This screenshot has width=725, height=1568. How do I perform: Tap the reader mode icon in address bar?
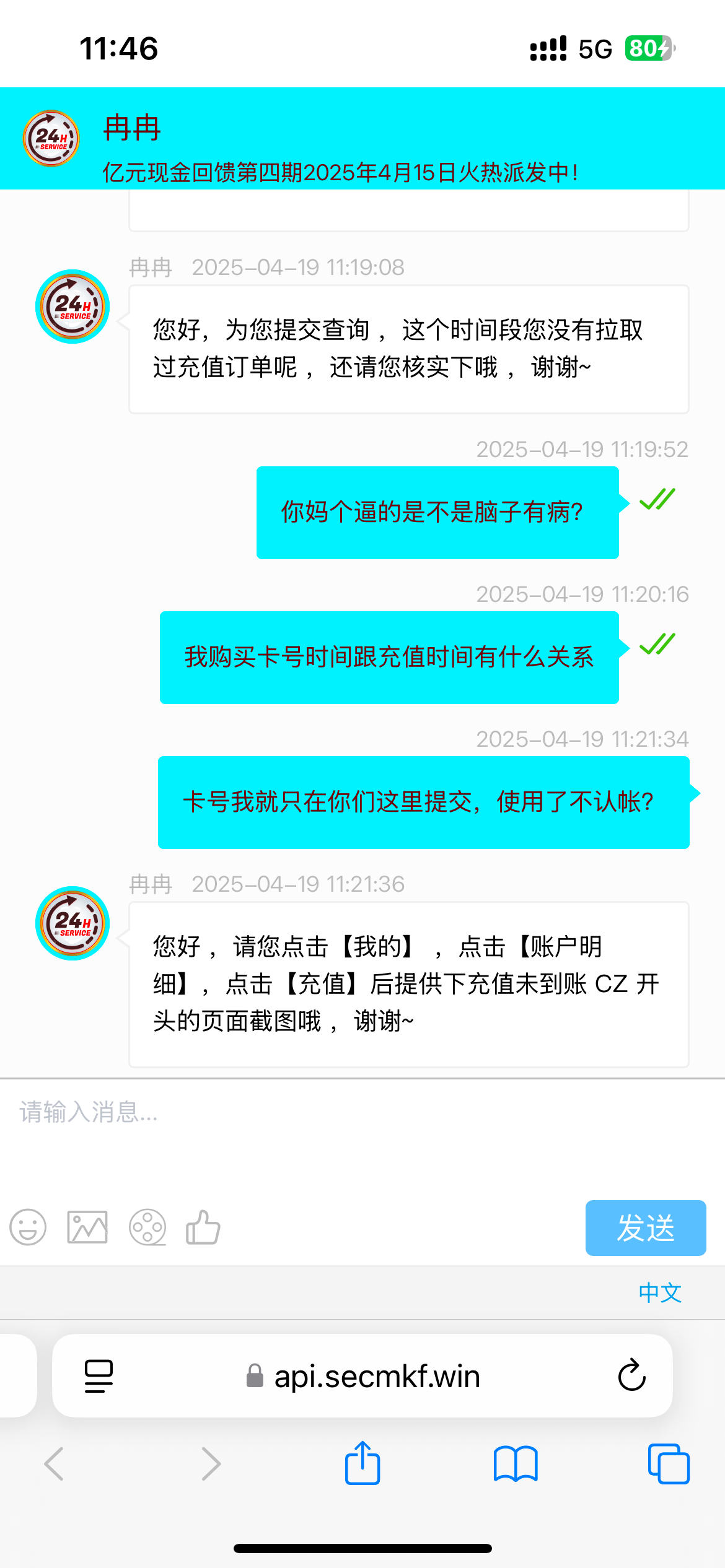coord(98,1376)
